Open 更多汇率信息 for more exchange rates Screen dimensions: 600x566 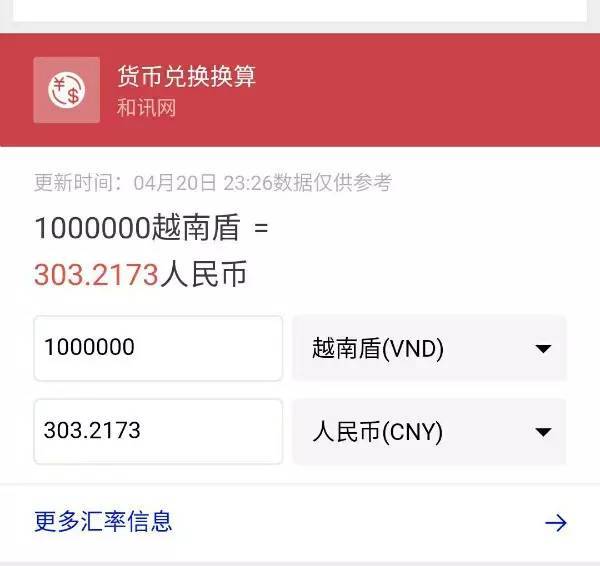(x=300, y=521)
